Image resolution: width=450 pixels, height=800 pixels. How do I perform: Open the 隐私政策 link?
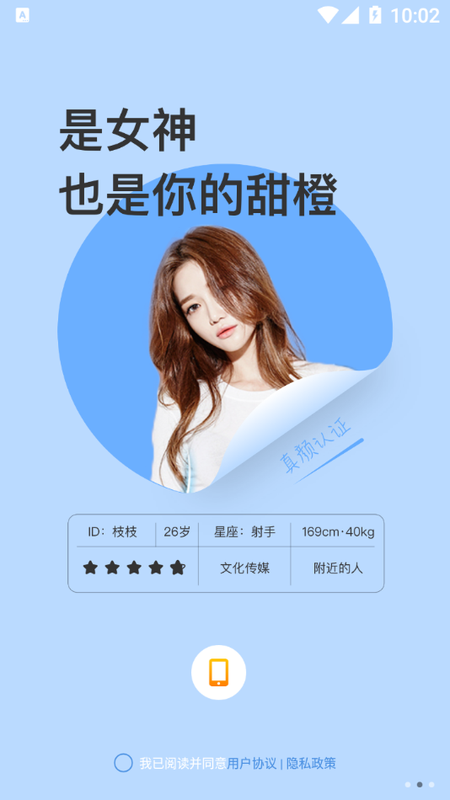311,763
